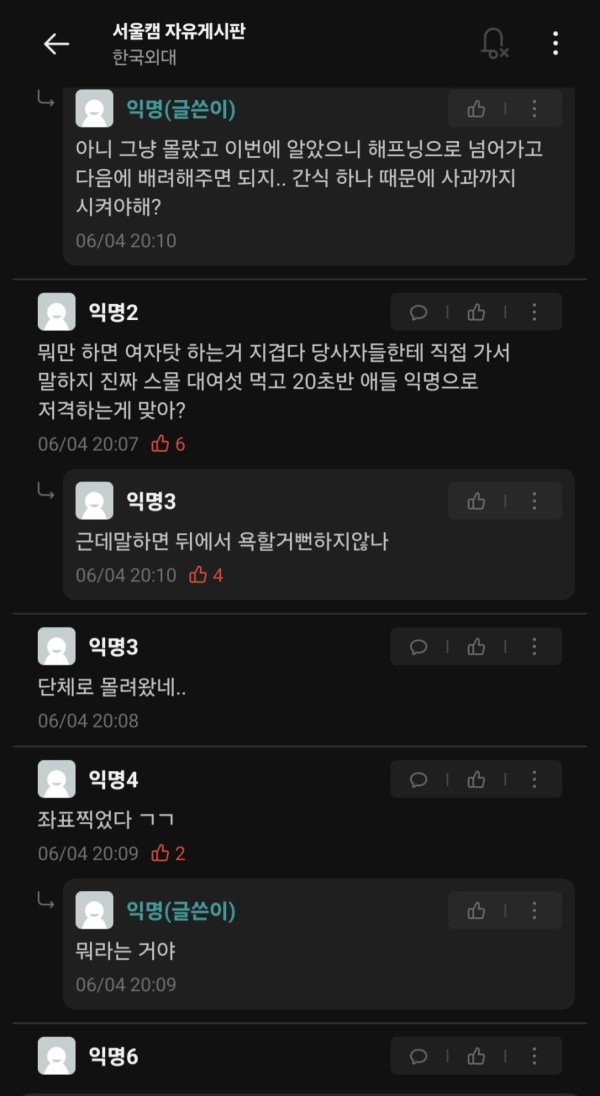Reply to 익명6's comment

[418, 1055]
